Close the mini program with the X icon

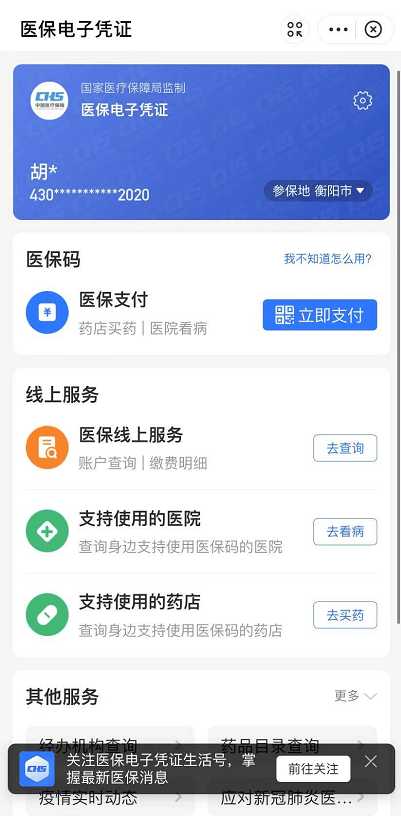373,29
